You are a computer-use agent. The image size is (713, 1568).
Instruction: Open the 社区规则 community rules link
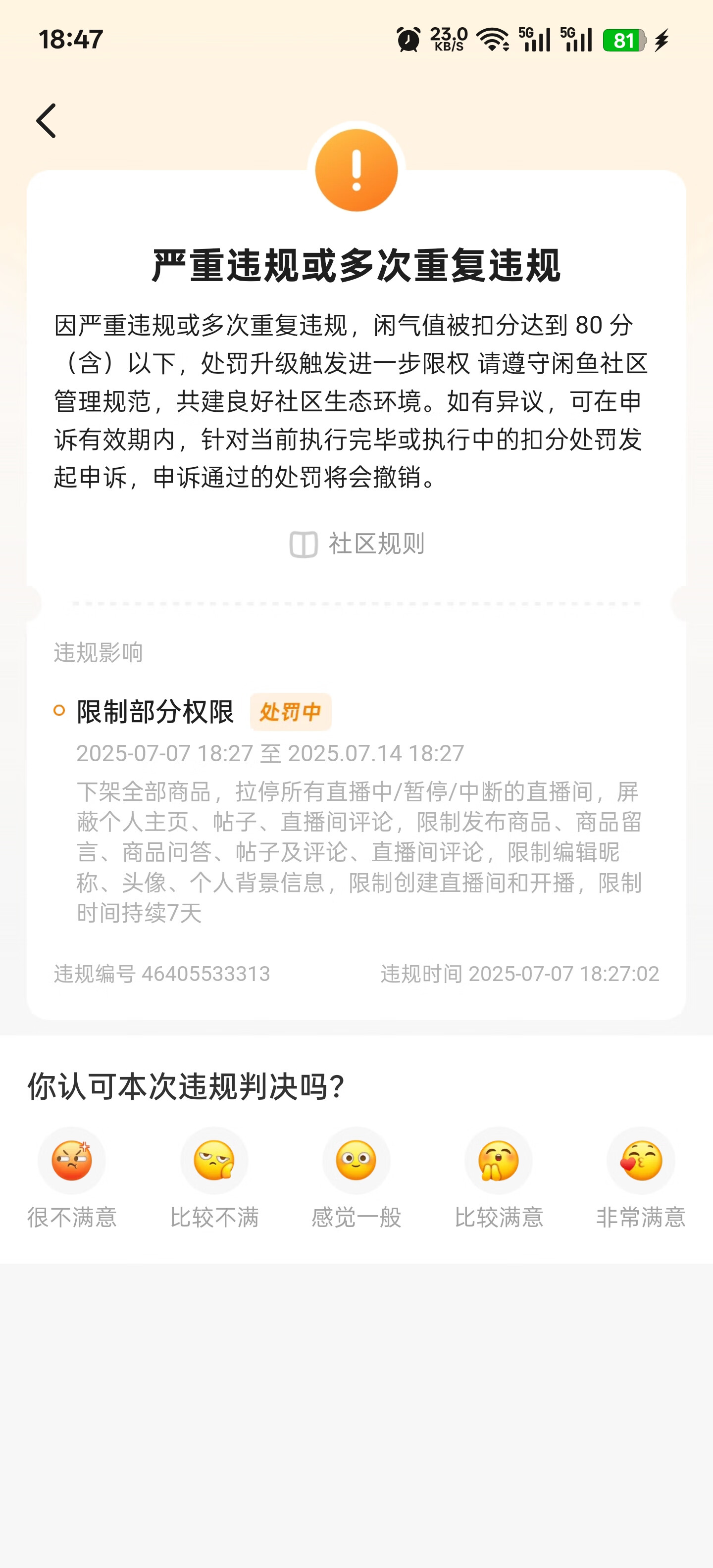pos(357,543)
